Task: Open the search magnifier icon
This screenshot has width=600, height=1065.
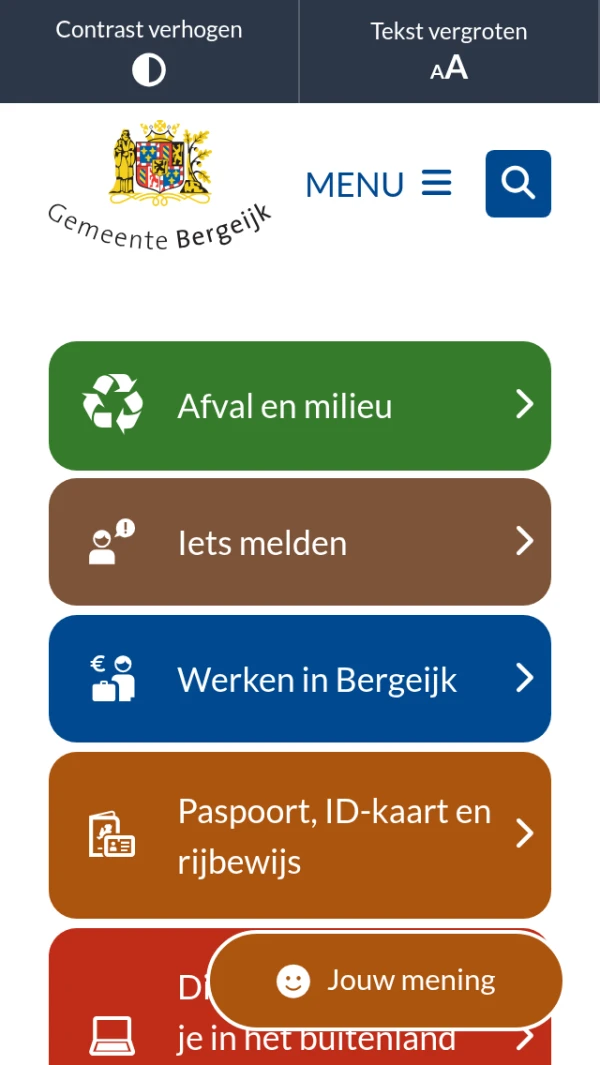Action: click(518, 184)
